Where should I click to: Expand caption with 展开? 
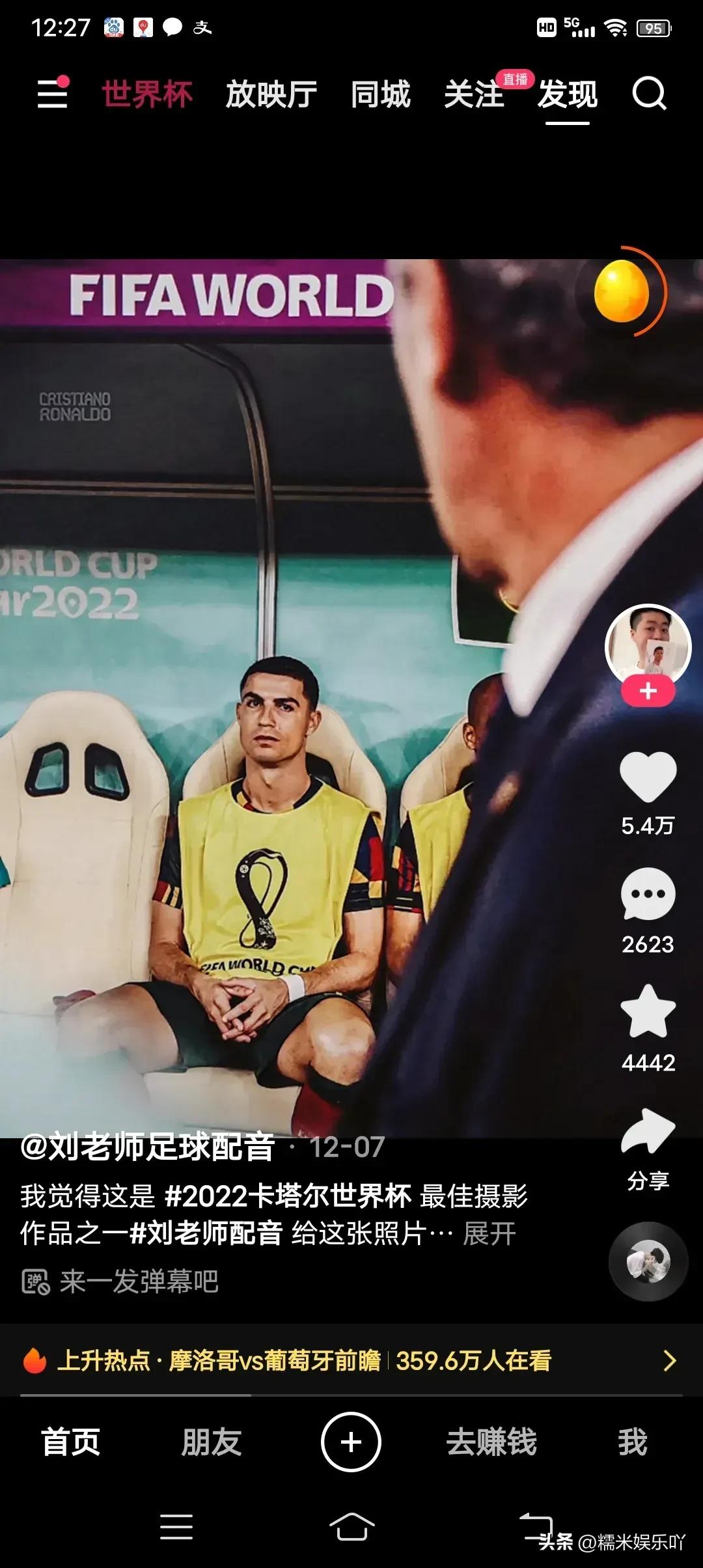pos(489,1233)
